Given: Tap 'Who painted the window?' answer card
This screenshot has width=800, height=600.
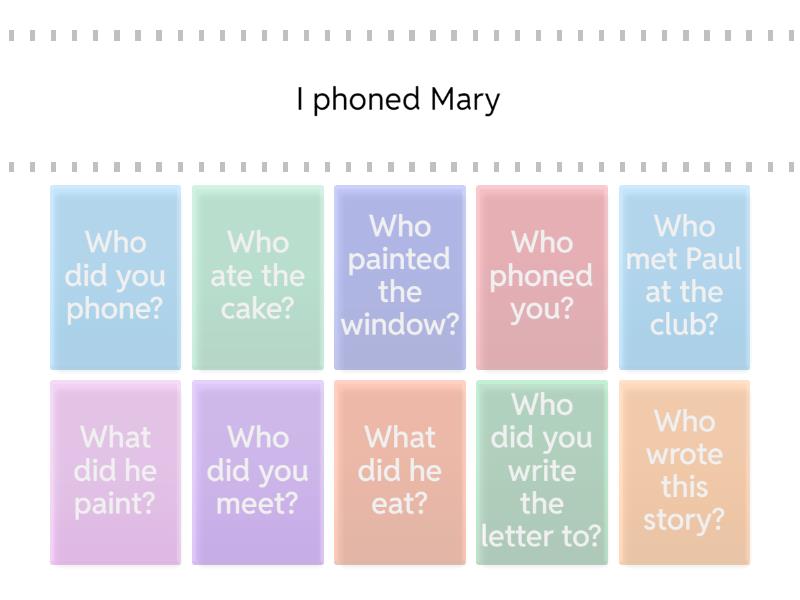Looking at the screenshot, I should (x=399, y=277).
